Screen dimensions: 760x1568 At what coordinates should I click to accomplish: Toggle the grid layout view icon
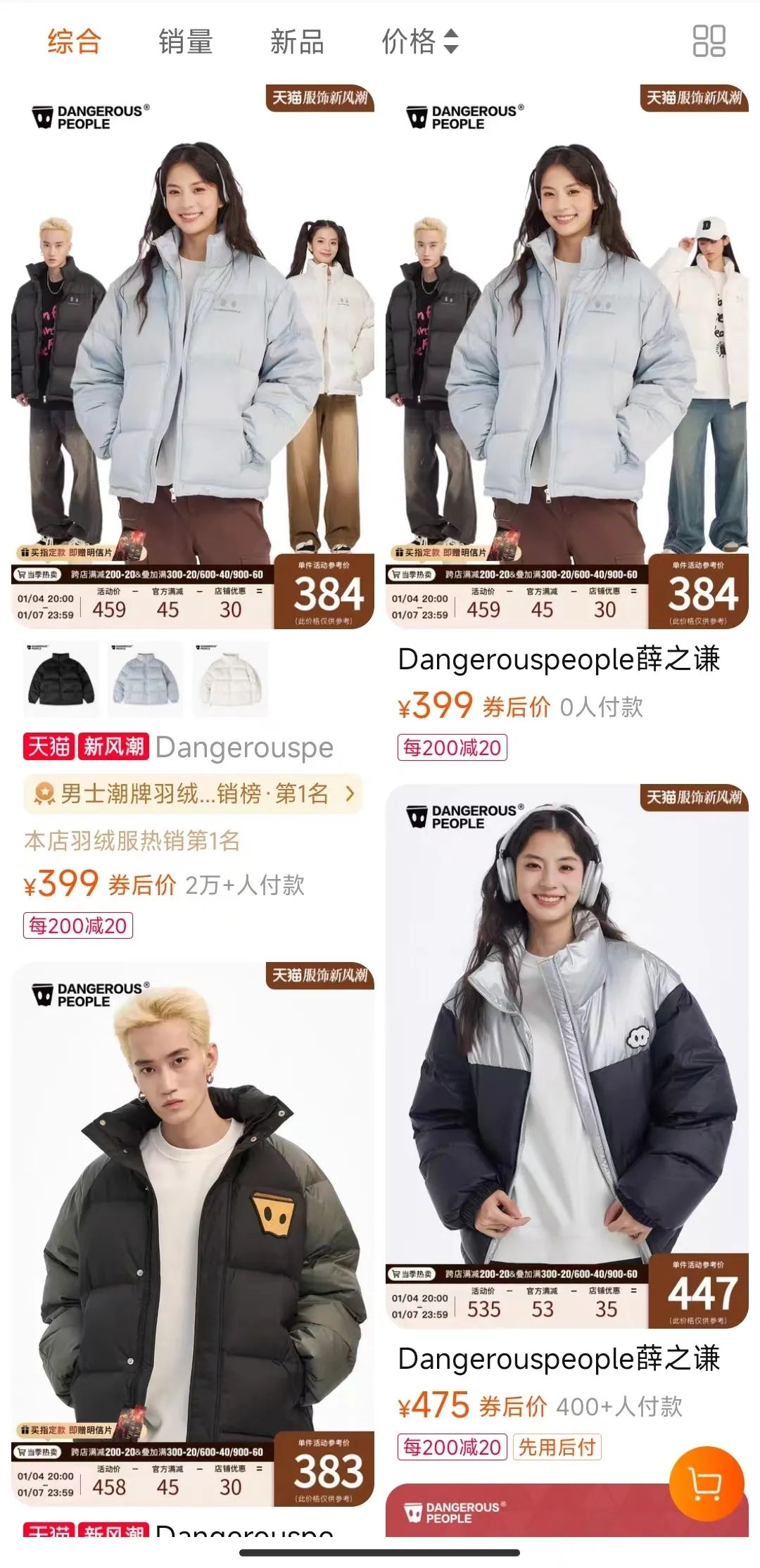coord(709,41)
